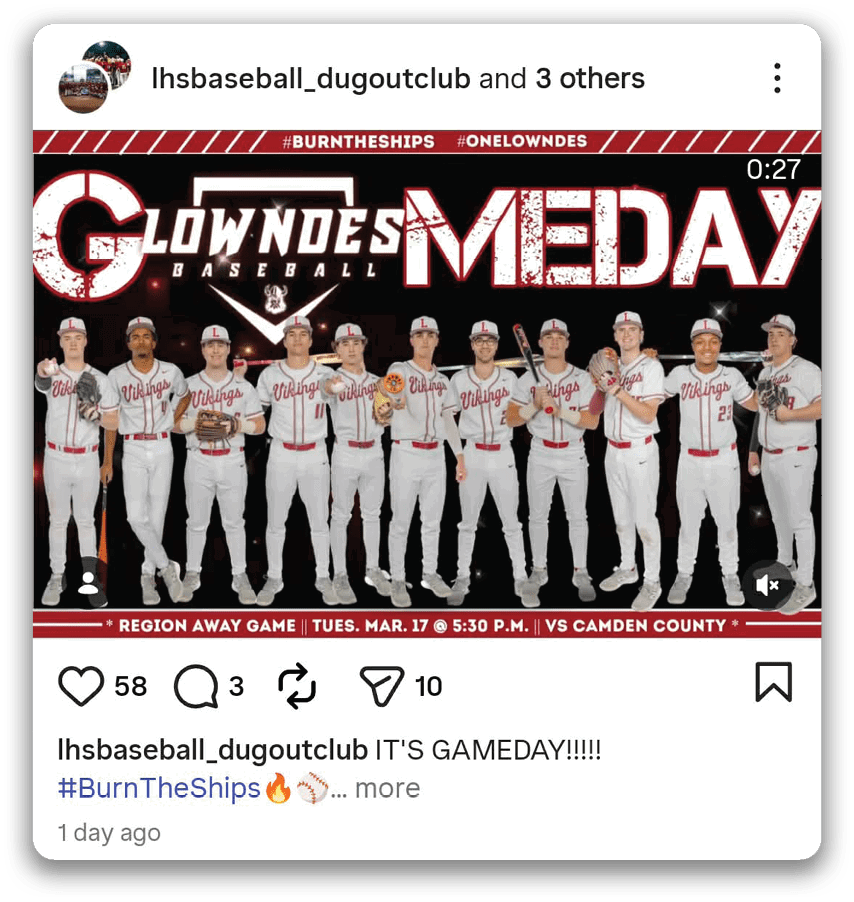
Task: Share the post via the send icon
Action: (x=382, y=685)
